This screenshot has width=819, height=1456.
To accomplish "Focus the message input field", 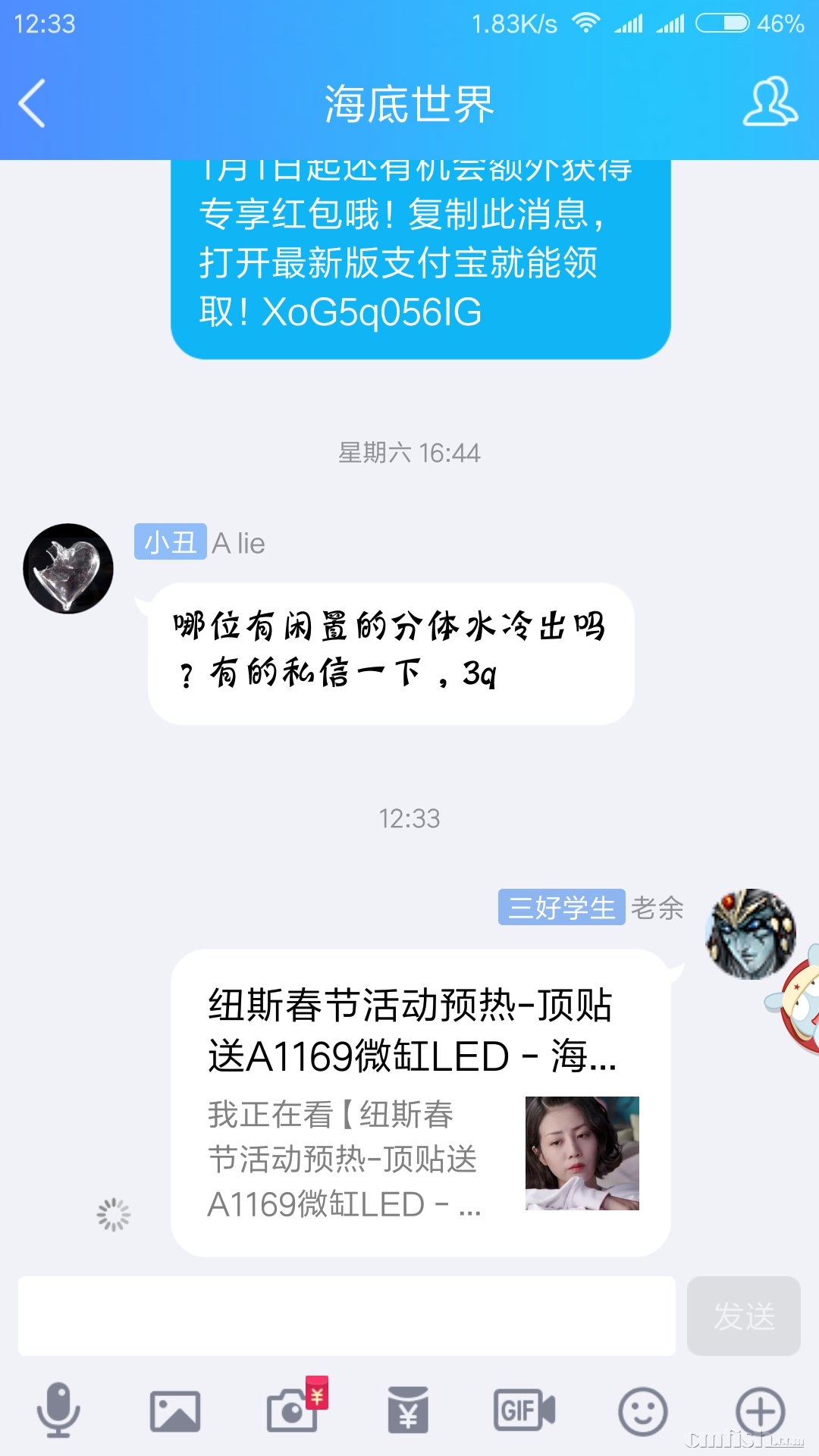I will pyautogui.click(x=347, y=1316).
